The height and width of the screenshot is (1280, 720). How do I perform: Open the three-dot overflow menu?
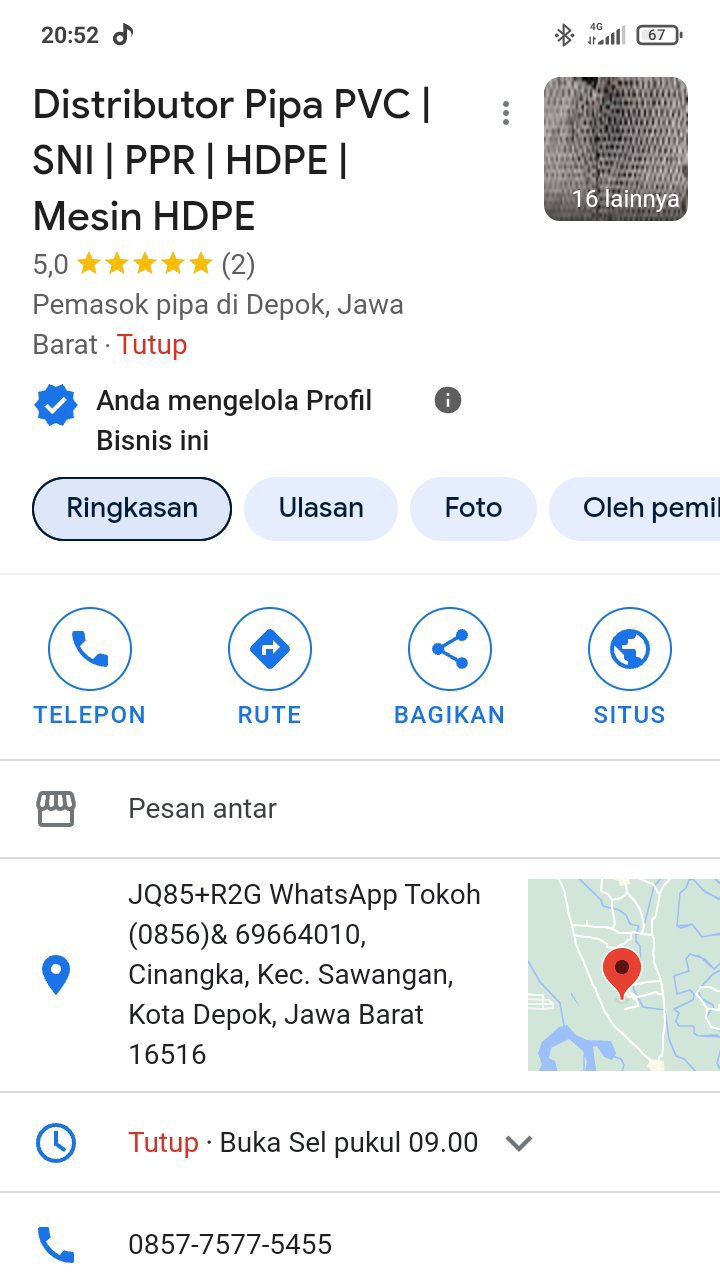[506, 113]
